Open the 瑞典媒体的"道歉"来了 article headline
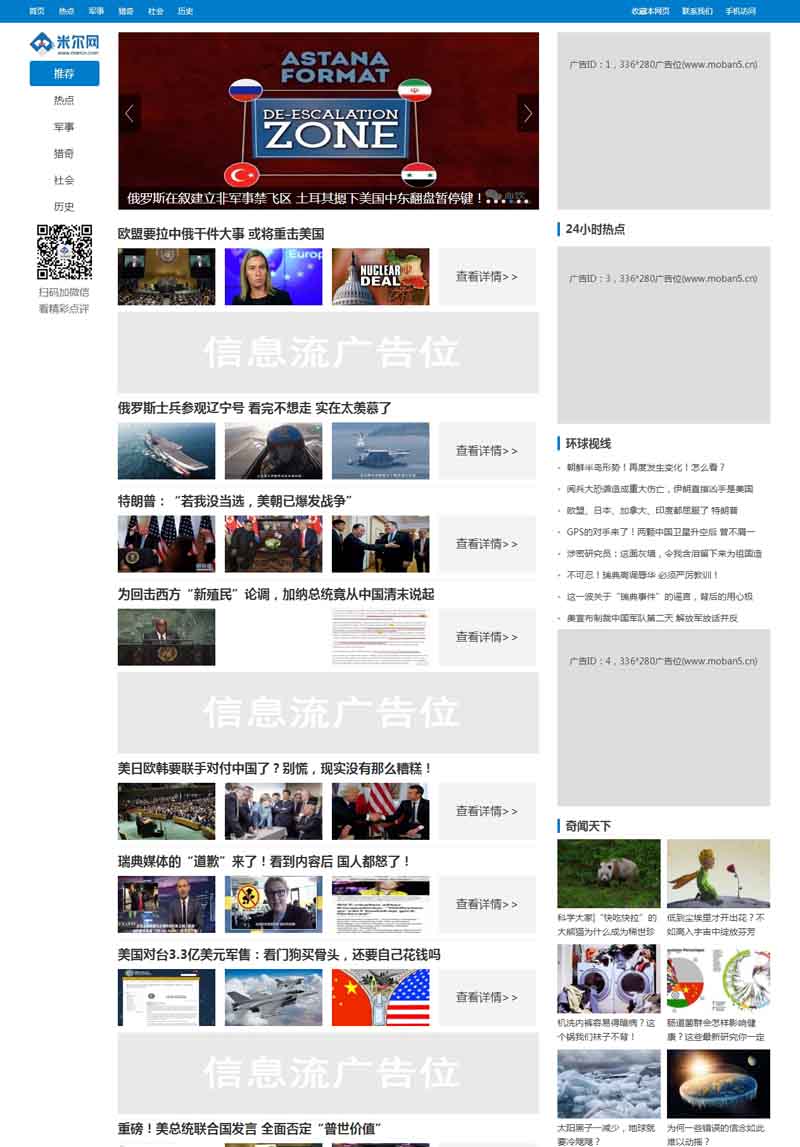 pos(264,861)
